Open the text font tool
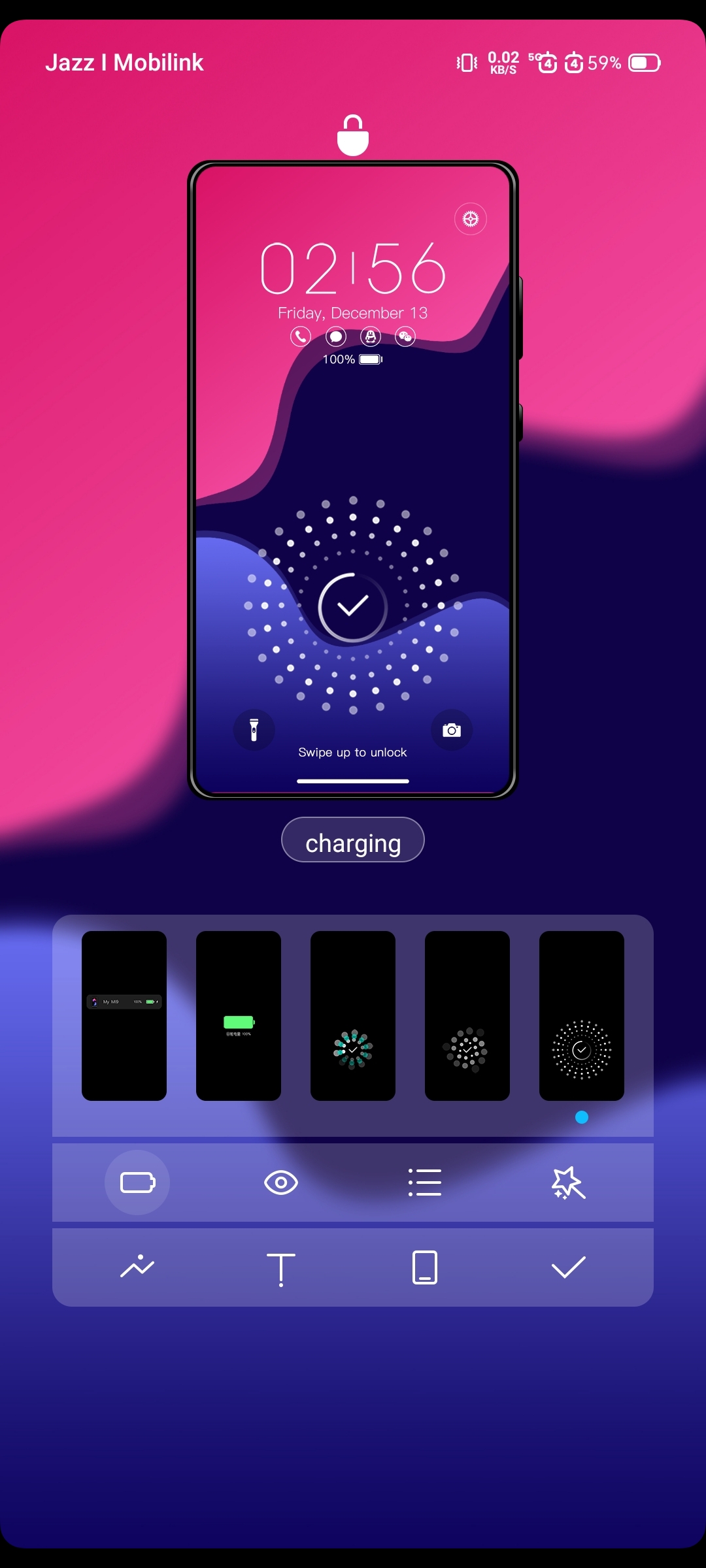 tap(281, 1269)
